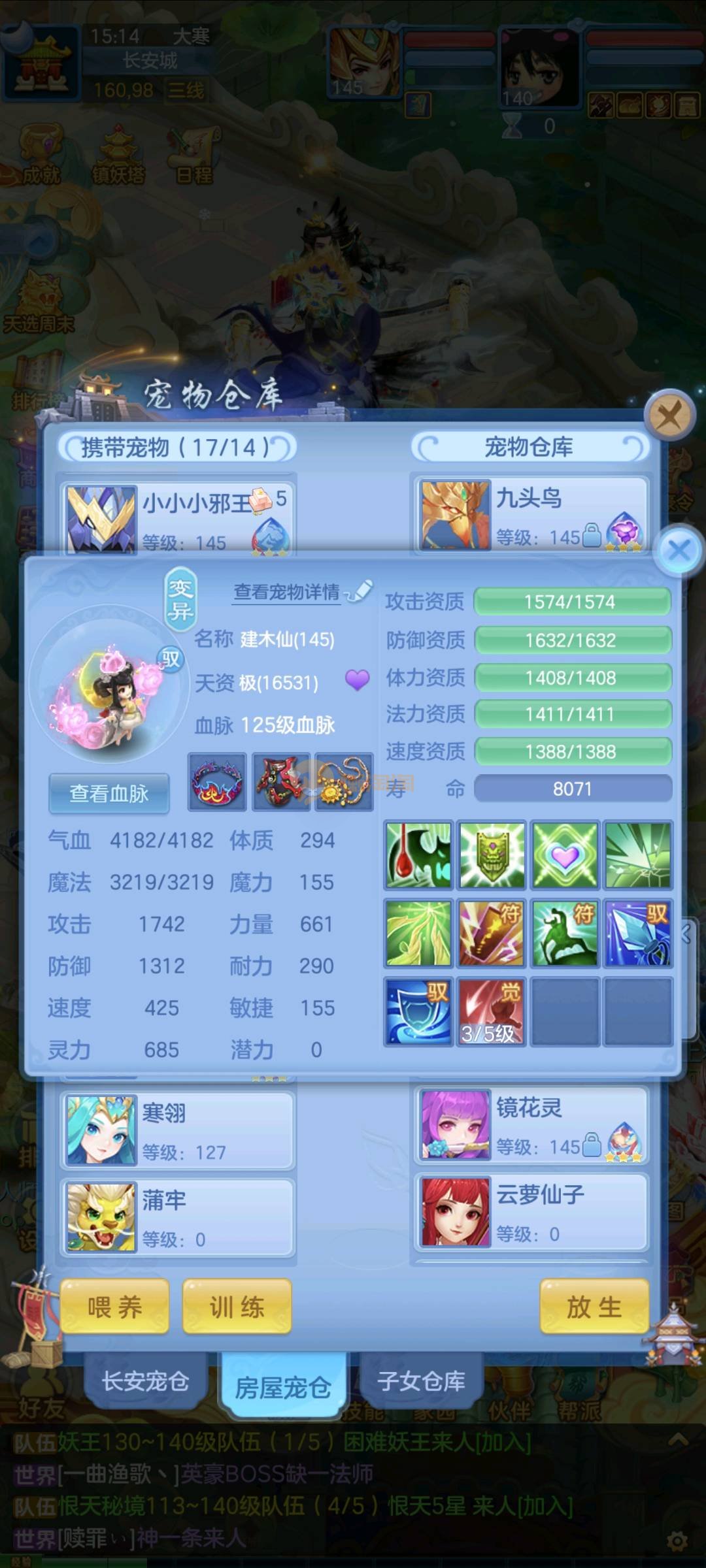Tap the 放生 button
This screenshot has width=706, height=1568.
[x=594, y=1307]
